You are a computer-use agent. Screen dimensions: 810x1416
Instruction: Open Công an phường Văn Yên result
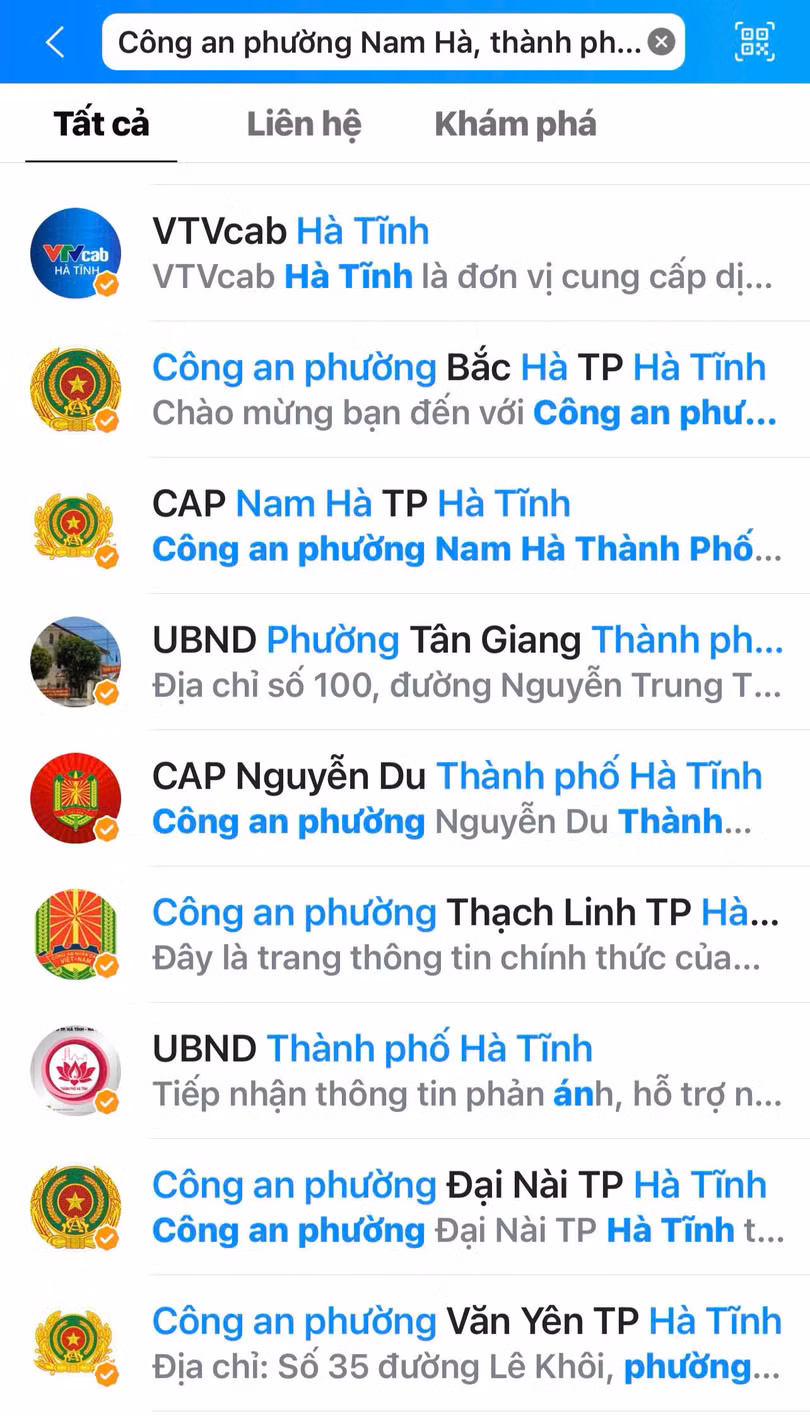tap(460, 1341)
